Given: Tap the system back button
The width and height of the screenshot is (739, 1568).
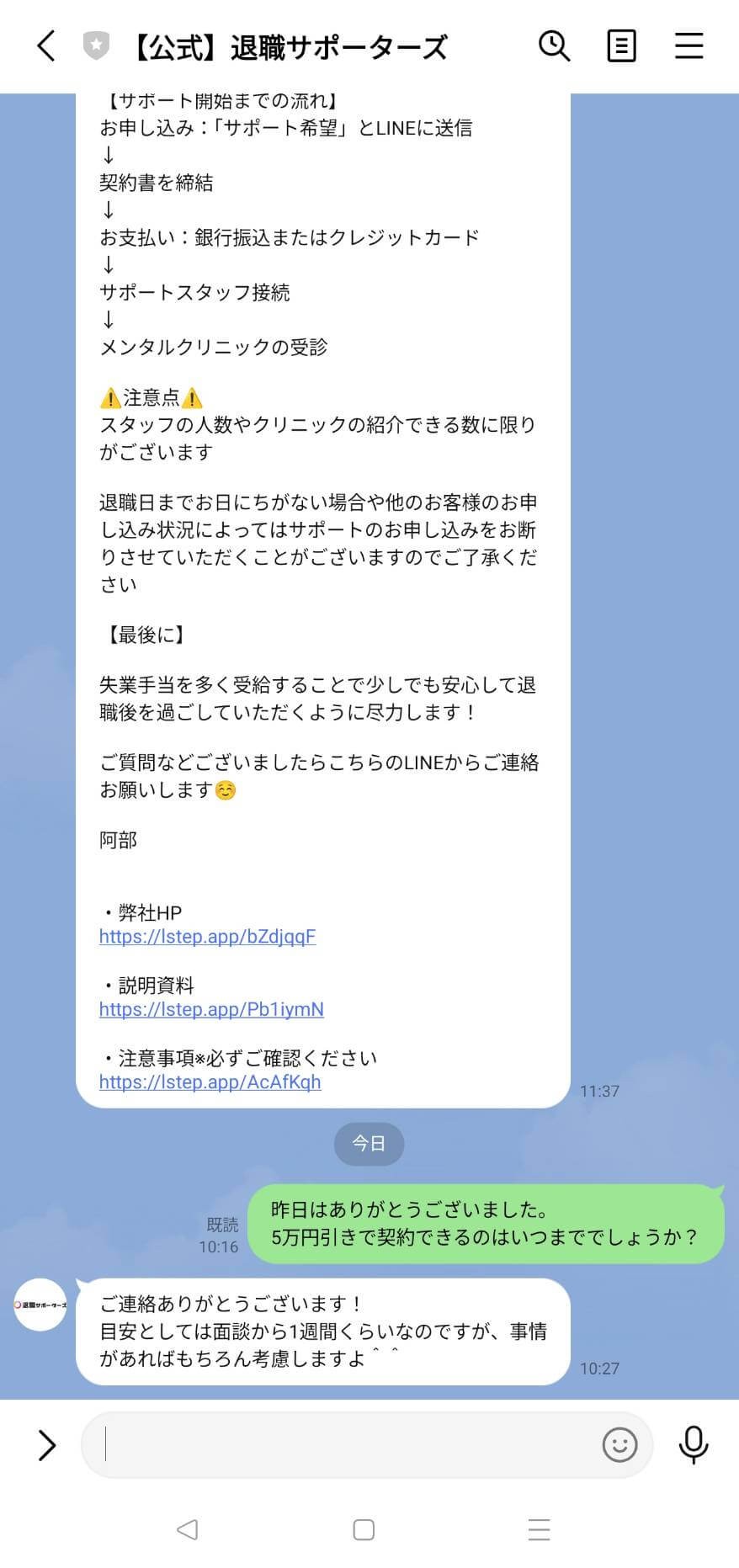Looking at the screenshot, I should pos(187,1529).
